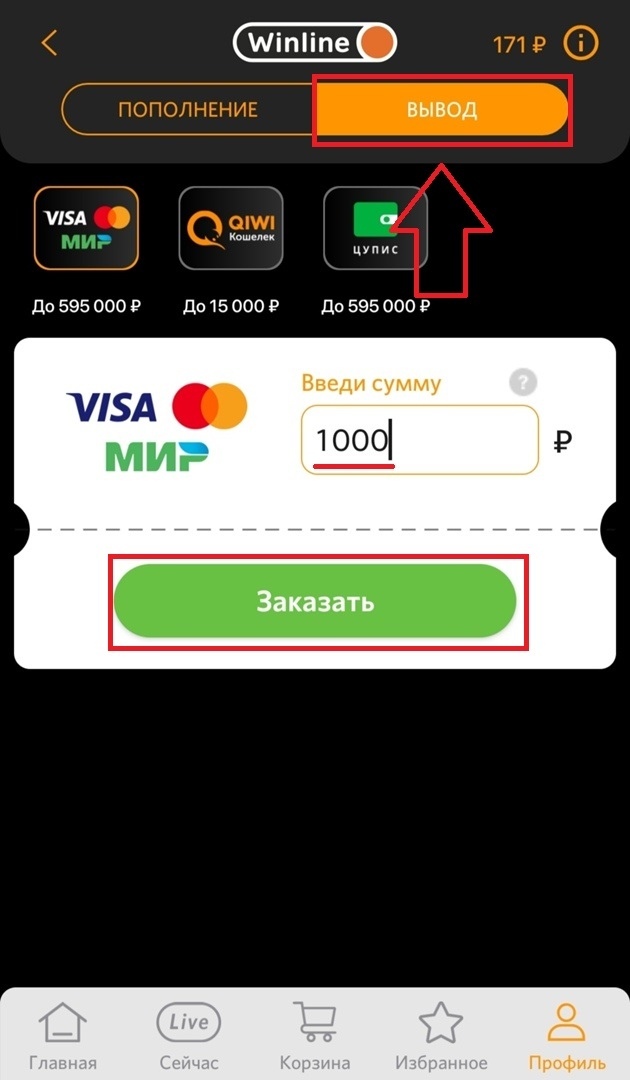Image resolution: width=630 pixels, height=1080 pixels.
Task: Open the Корзина tab
Action: (315, 1035)
